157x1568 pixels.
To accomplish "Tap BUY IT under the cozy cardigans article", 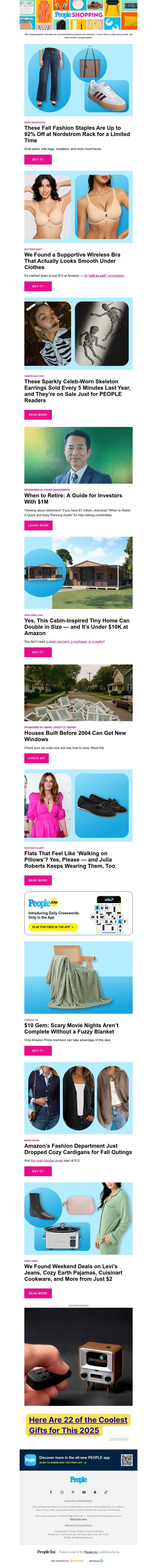I will 38,1171.
